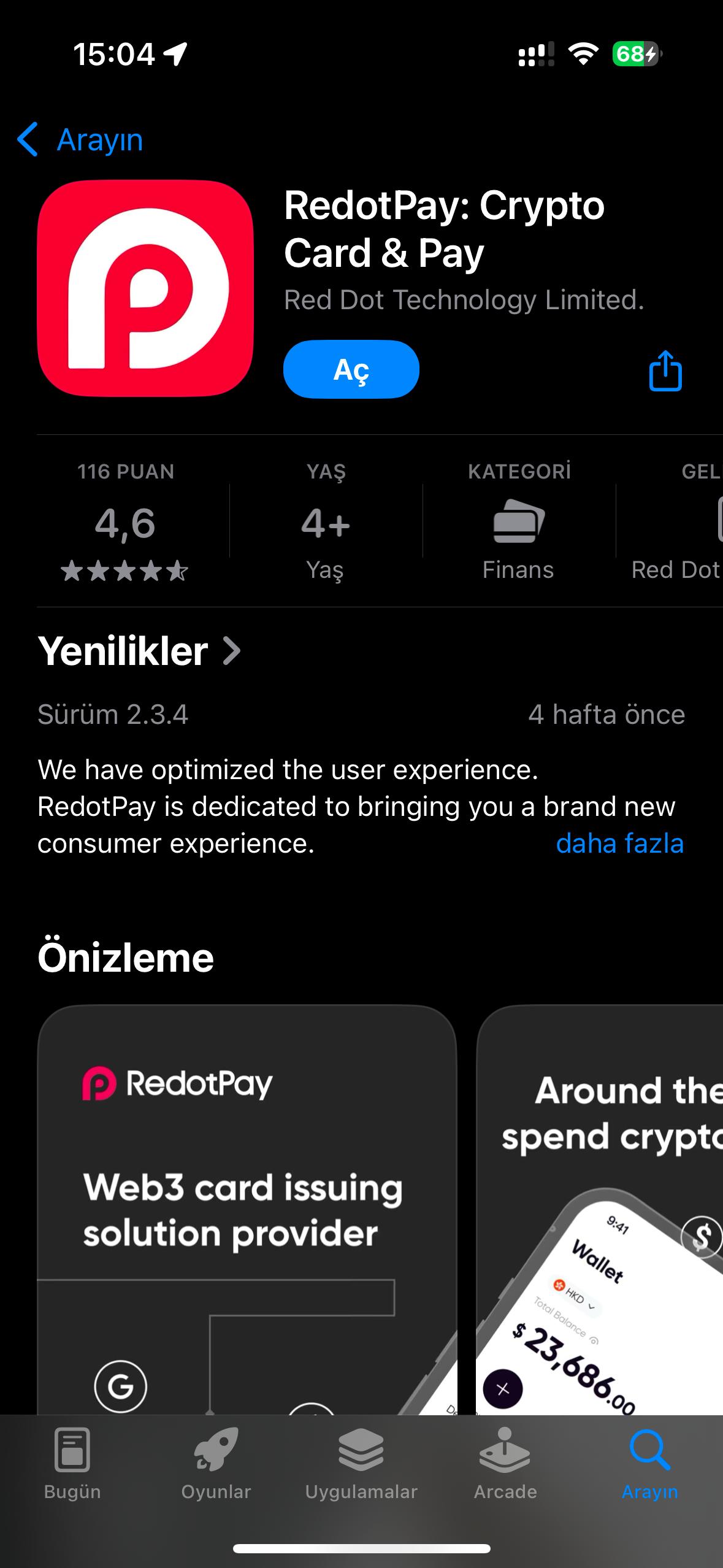The width and height of the screenshot is (723, 1568).
Task: Open the RedotPay app with Aç
Action: tap(351, 369)
